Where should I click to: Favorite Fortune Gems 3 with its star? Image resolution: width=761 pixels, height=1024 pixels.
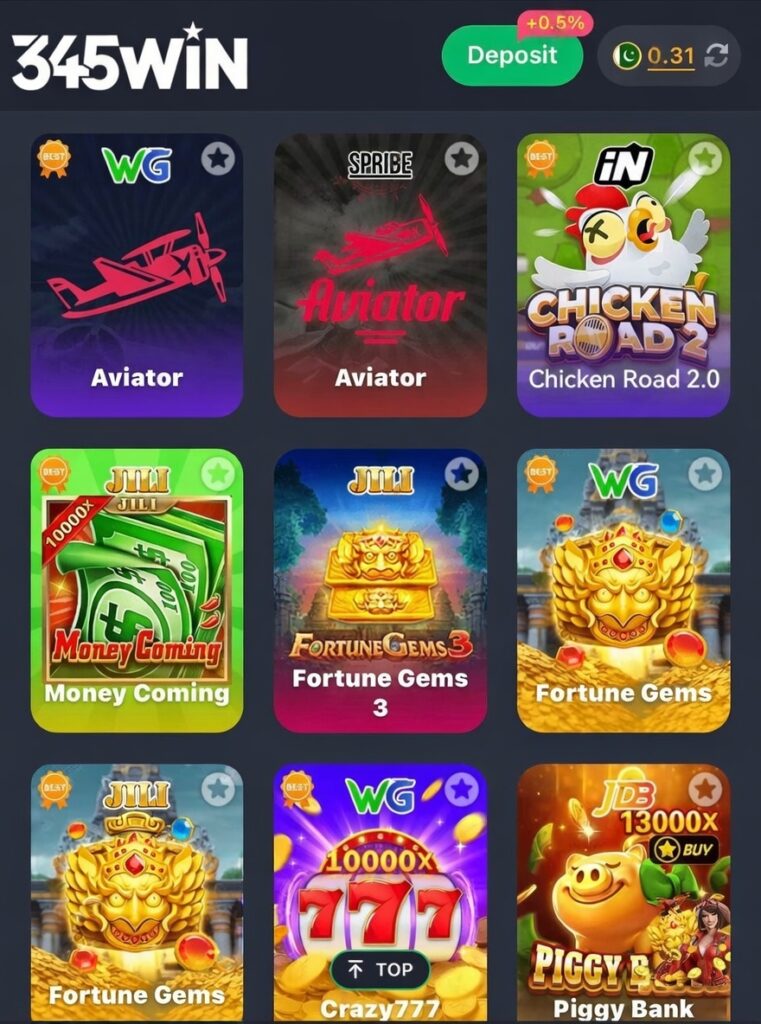pos(461,473)
